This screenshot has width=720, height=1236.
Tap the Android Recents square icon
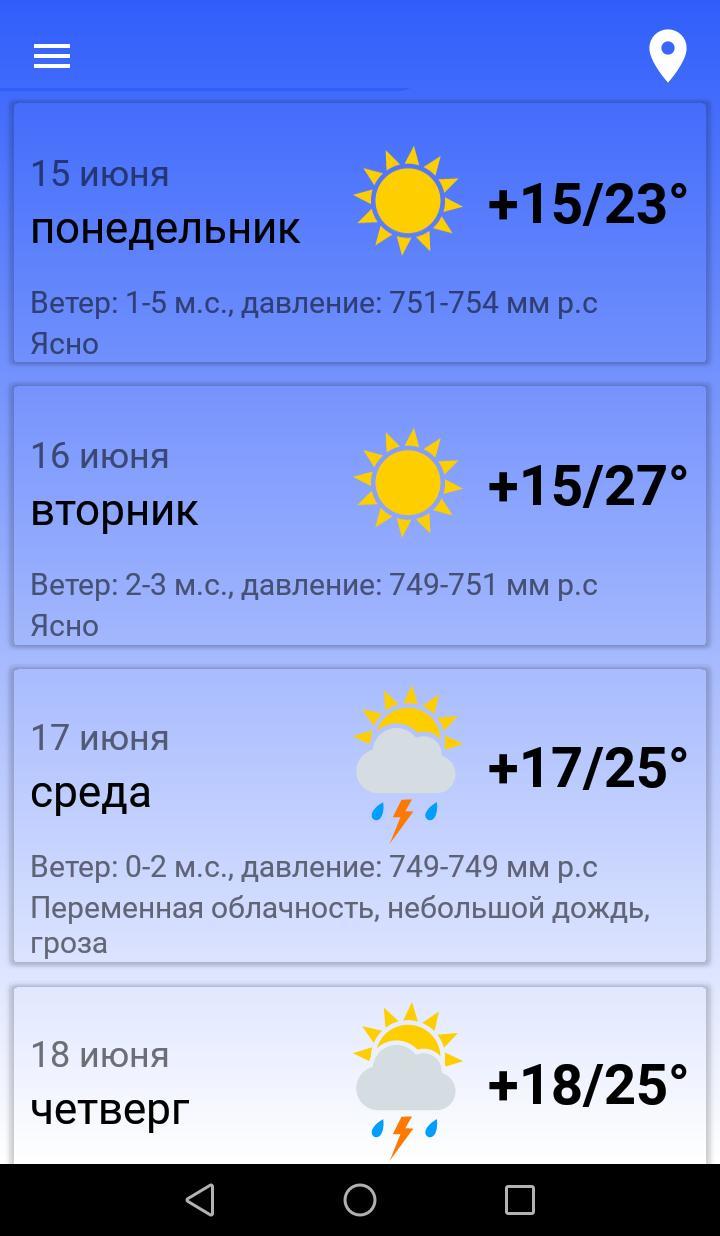[519, 1198]
